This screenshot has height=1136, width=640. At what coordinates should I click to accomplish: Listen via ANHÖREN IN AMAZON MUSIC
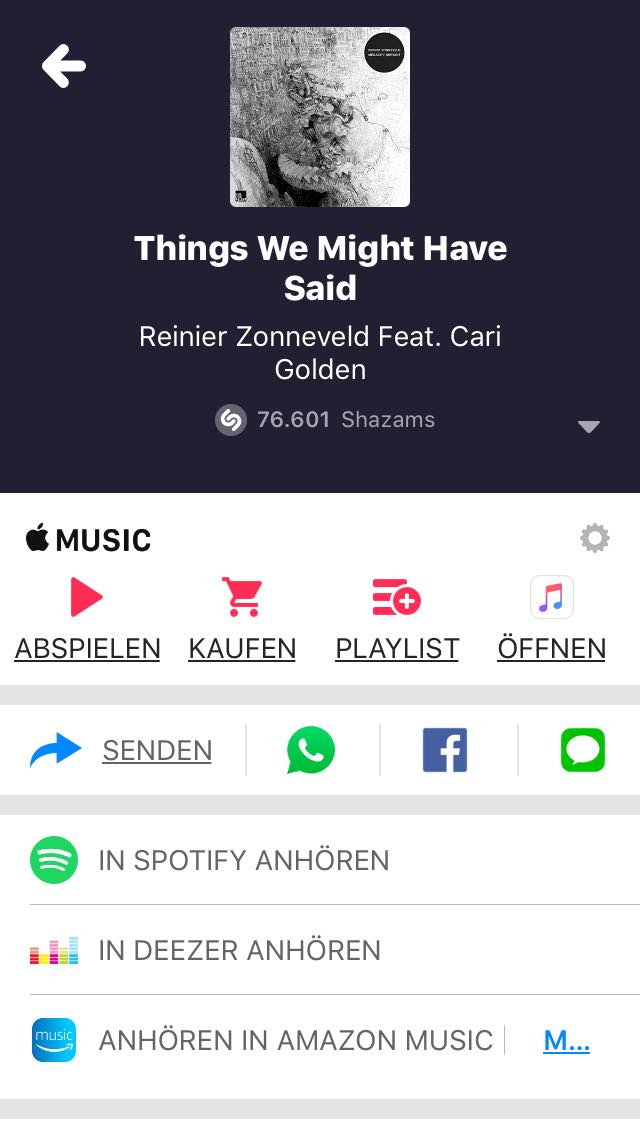click(x=295, y=1041)
